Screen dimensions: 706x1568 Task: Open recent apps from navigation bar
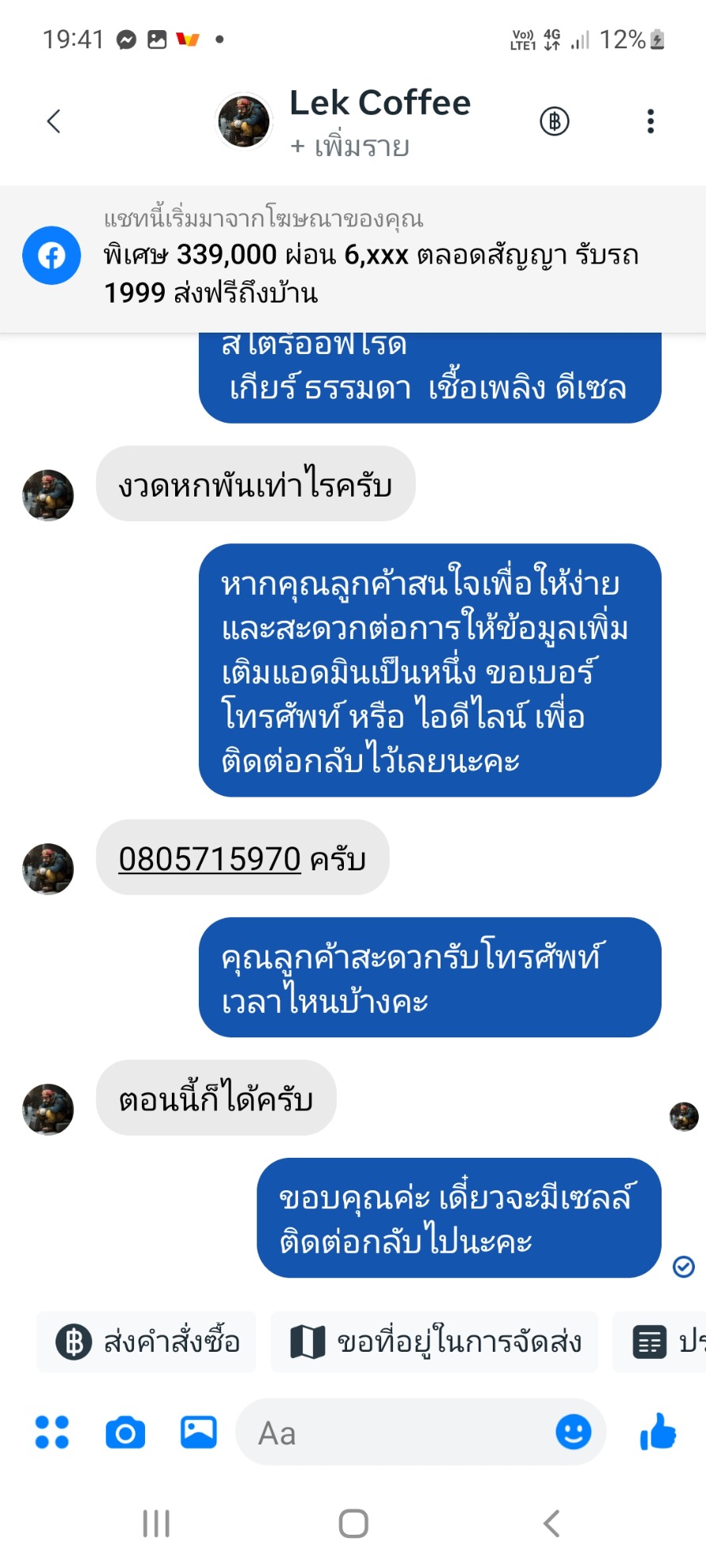pos(156,1523)
